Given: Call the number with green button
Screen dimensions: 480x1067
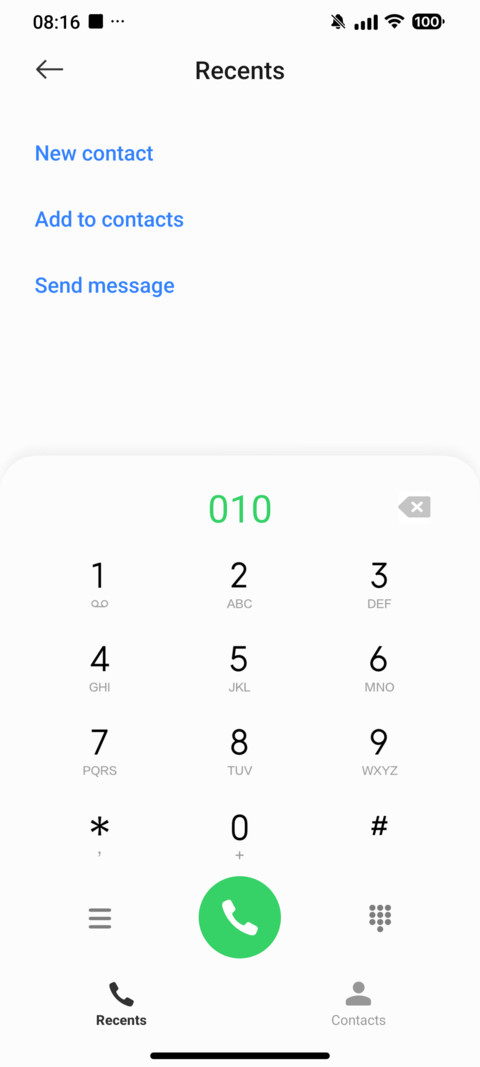Looking at the screenshot, I should pos(240,917).
